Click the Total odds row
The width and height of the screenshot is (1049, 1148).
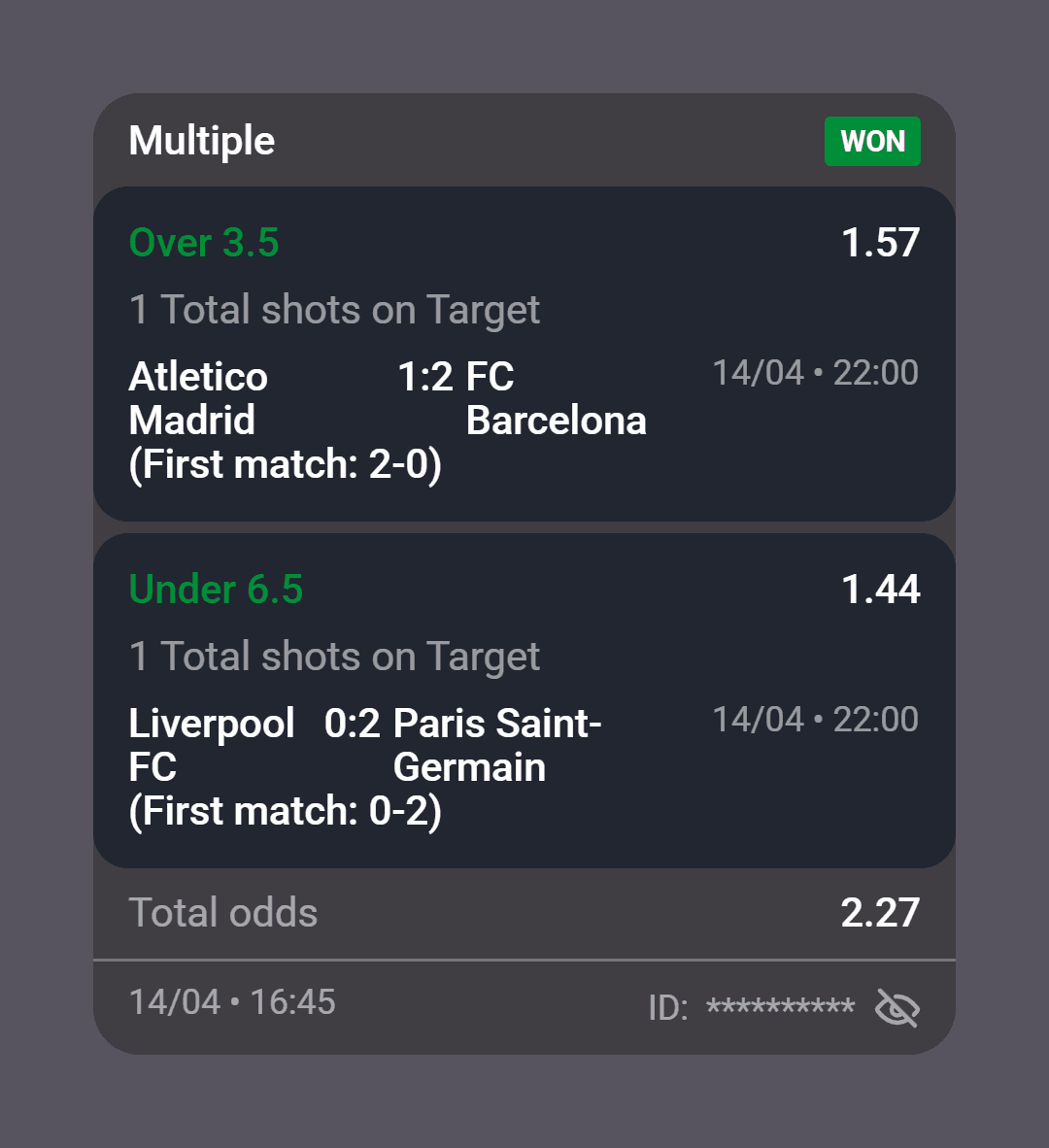click(x=524, y=912)
